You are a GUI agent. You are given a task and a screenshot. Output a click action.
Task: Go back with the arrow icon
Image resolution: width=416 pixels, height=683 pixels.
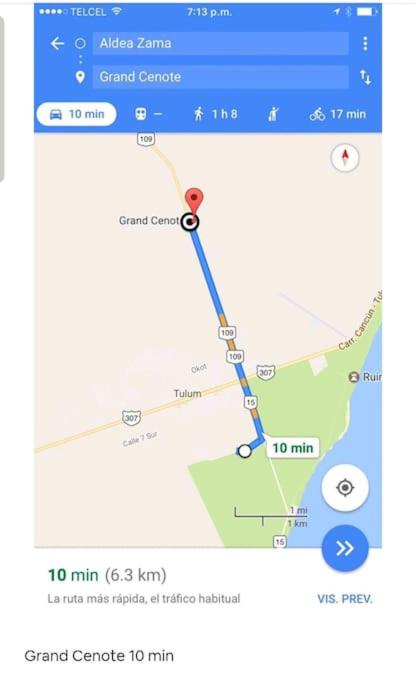pos(57,44)
